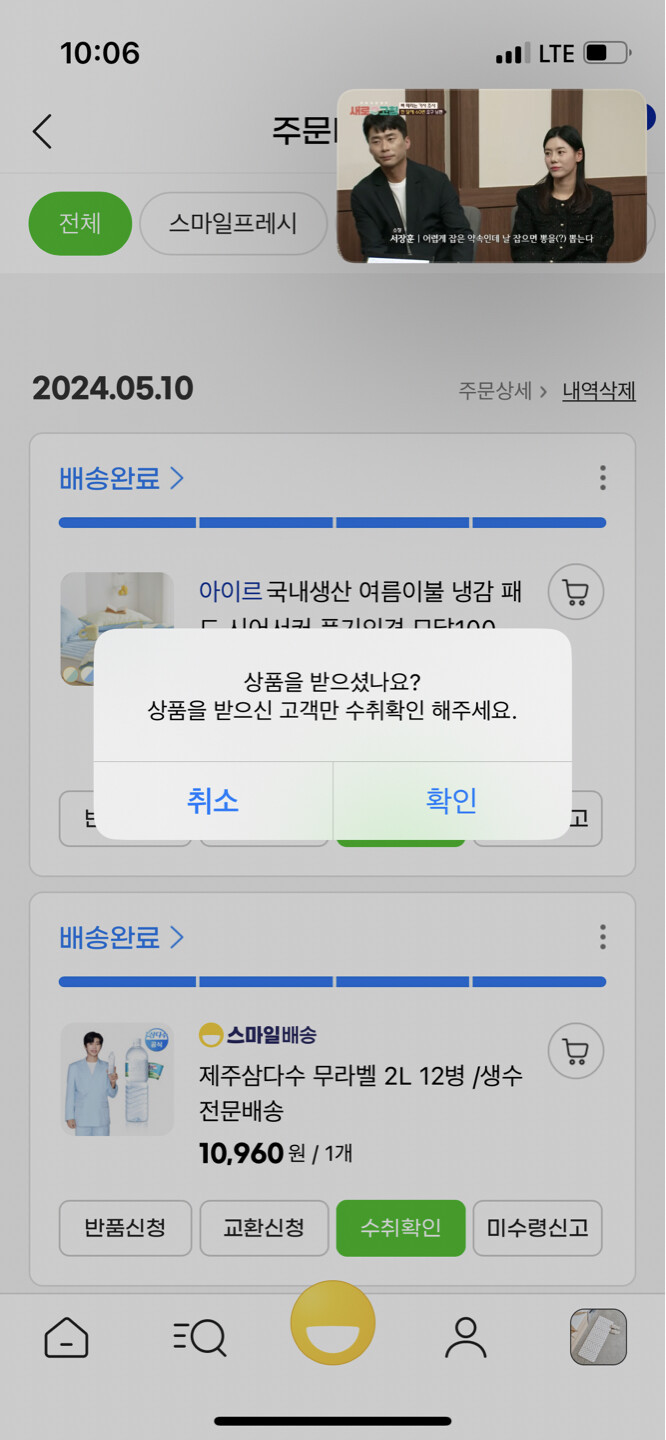Image resolution: width=666 pixels, height=1440 pixels.
Task: Go back with the top arrow
Action: (x=42, y=131)
